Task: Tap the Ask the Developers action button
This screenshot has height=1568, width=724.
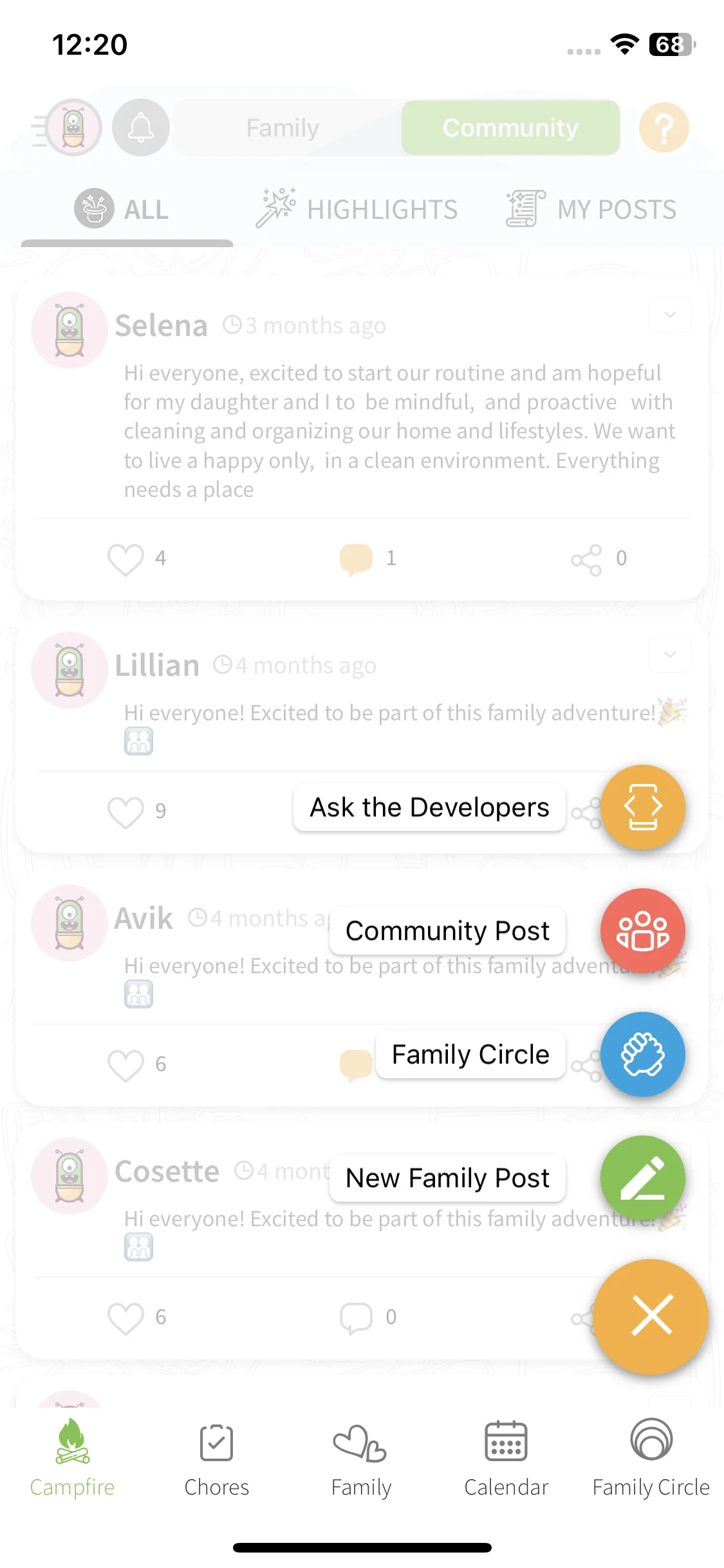Action: [642, 807]
